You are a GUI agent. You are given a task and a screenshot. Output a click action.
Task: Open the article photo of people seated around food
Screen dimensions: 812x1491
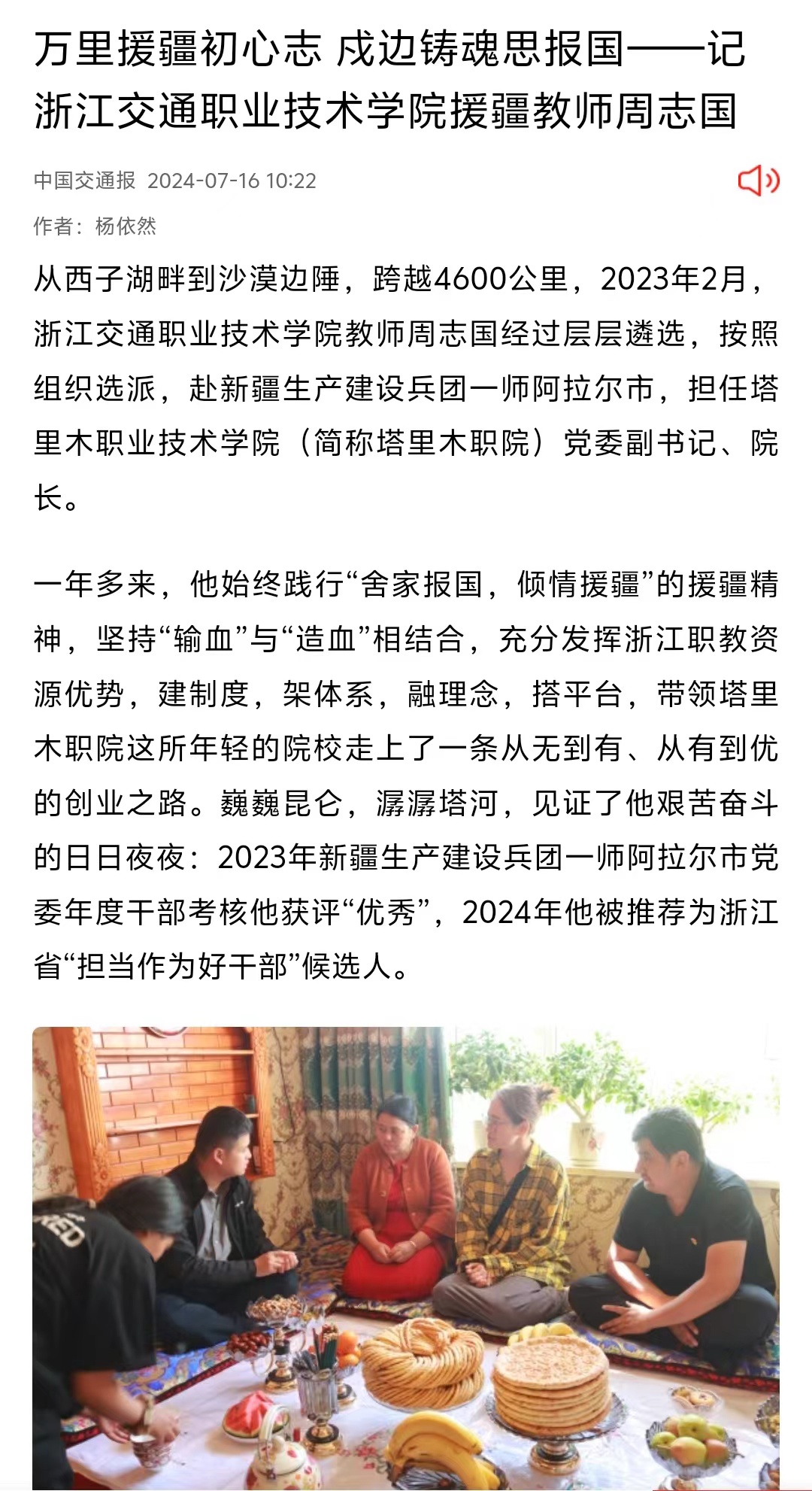click(x=406, y=1256)
